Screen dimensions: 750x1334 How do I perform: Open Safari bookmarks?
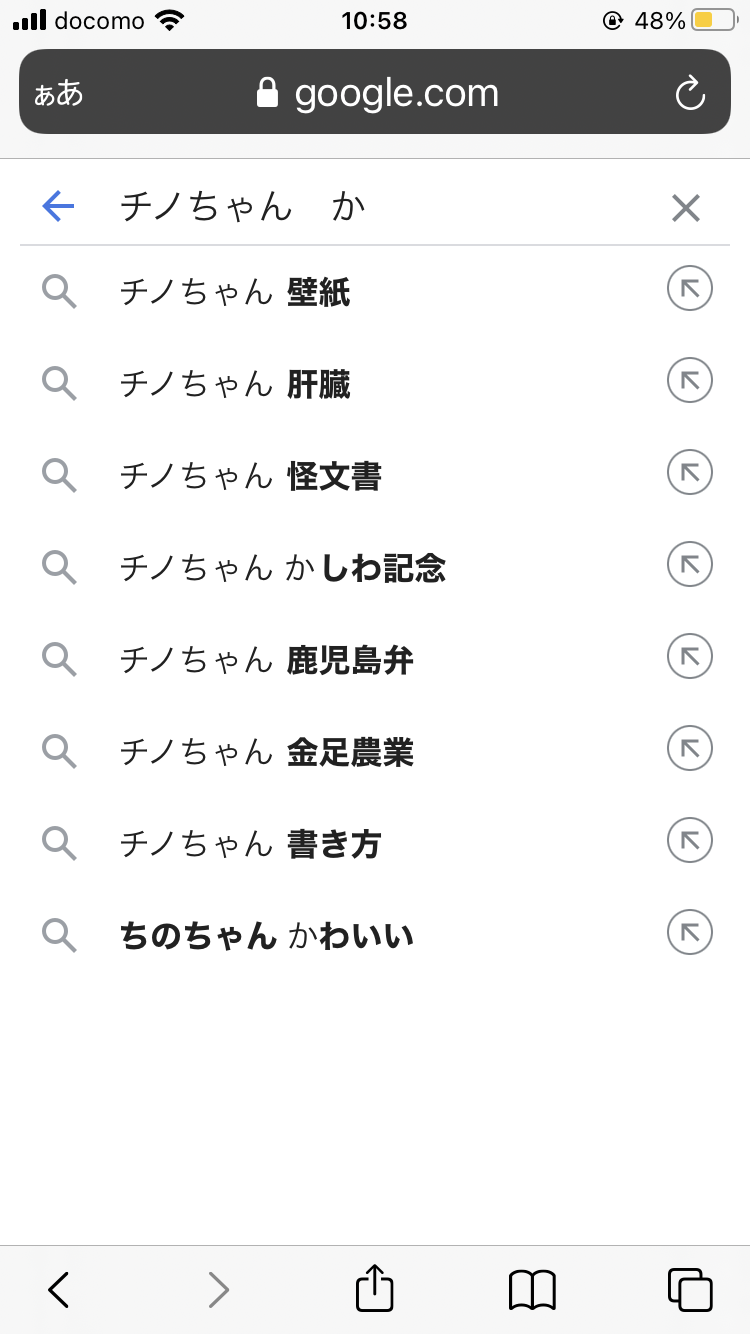(x=532, y=1290)
